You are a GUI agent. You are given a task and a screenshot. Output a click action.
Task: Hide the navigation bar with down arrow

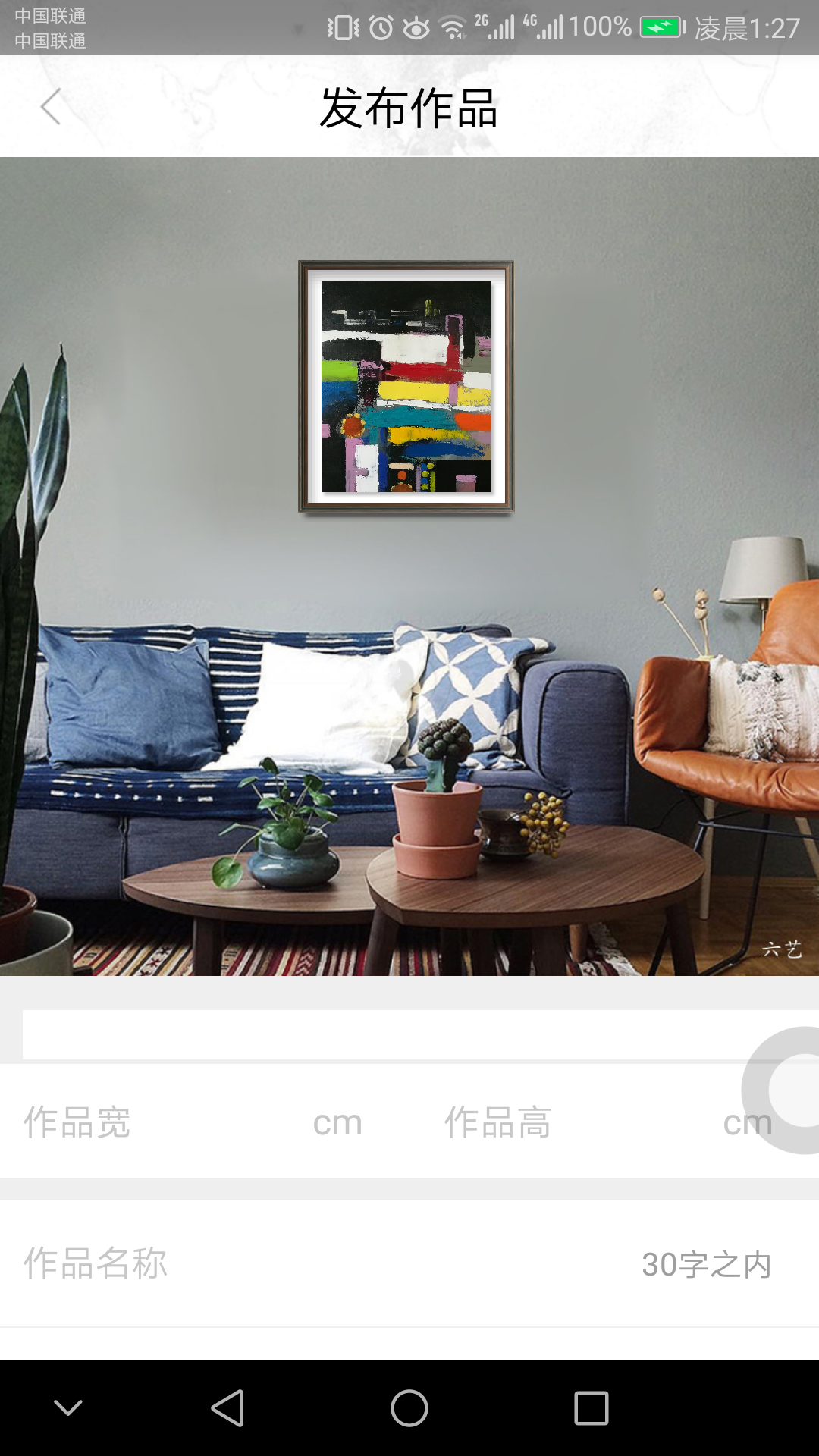(x=68, y=1408)
